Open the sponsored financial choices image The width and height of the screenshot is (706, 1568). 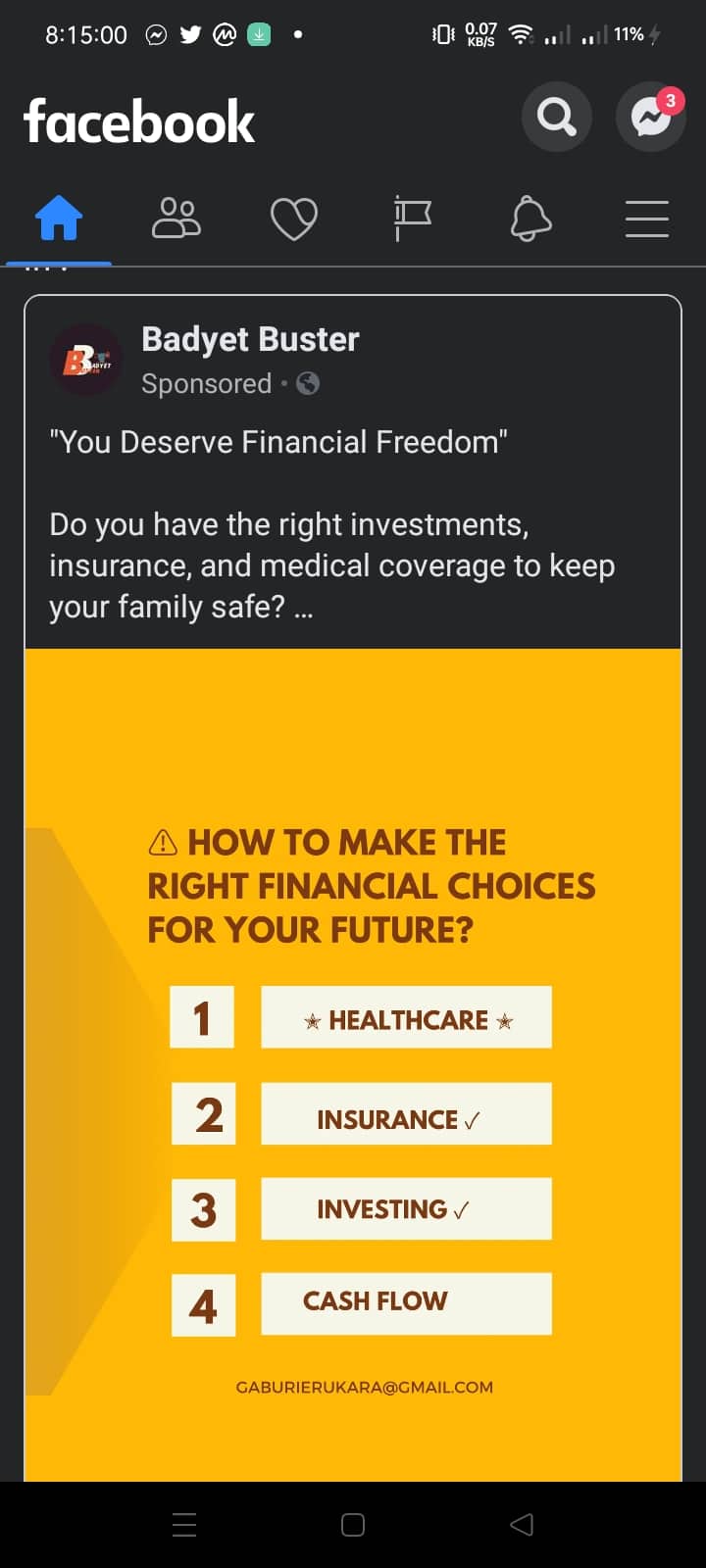[x=353, y=1063]
